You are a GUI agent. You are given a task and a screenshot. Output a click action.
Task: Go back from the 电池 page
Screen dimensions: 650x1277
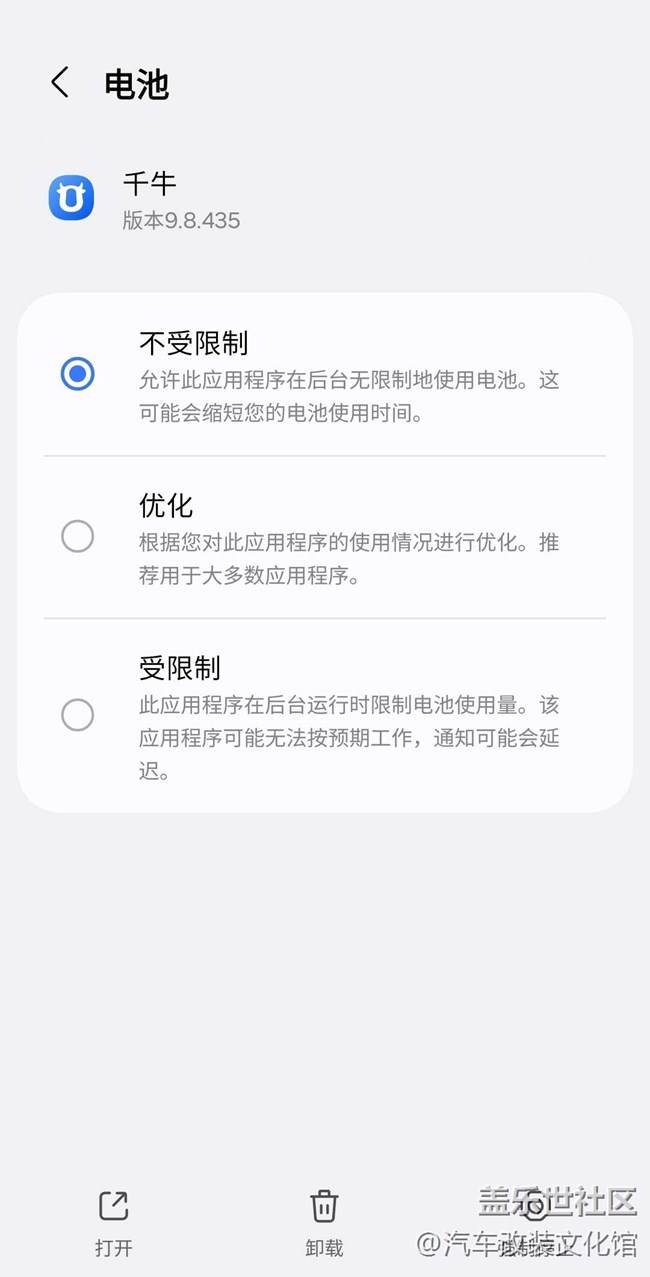click(60, 83)
